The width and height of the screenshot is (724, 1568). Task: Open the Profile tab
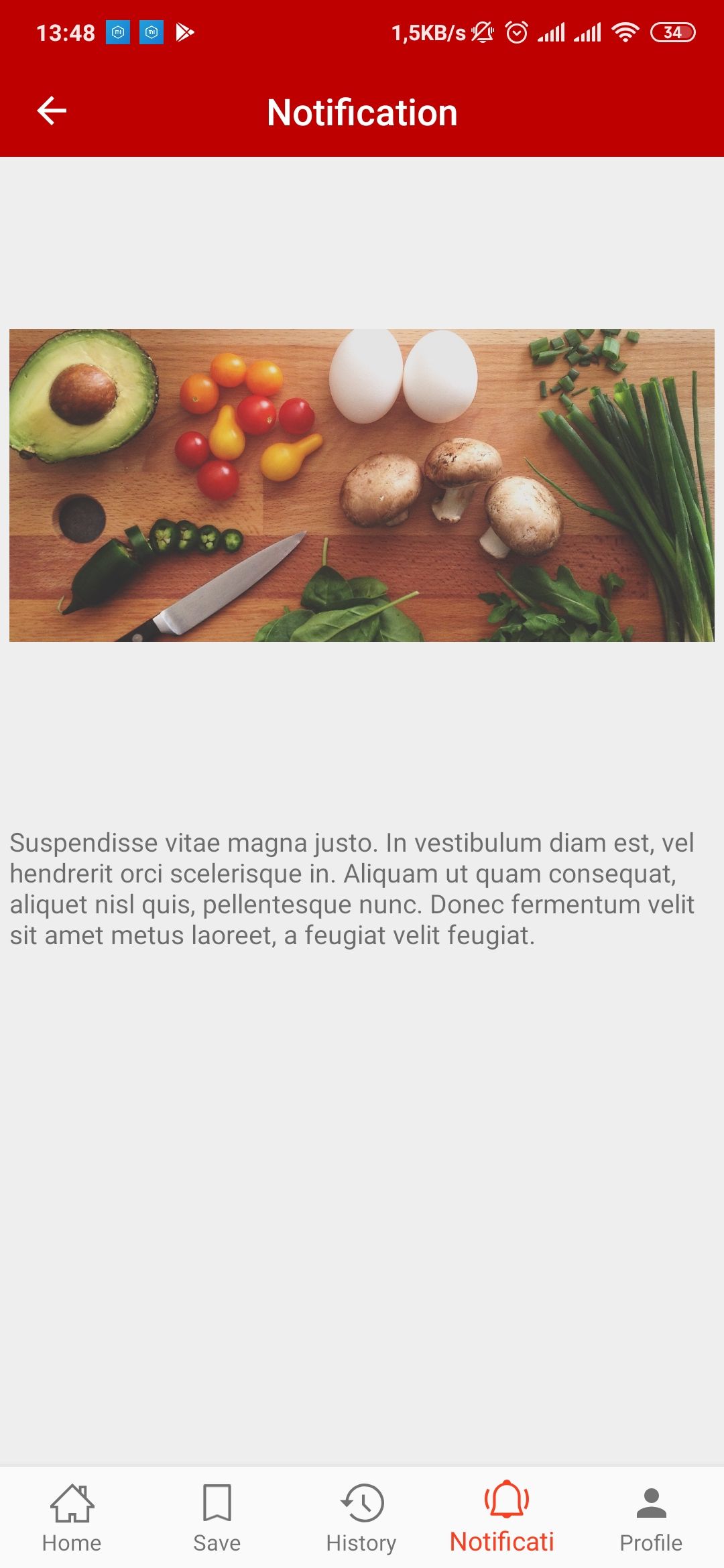pos(651,1517)
